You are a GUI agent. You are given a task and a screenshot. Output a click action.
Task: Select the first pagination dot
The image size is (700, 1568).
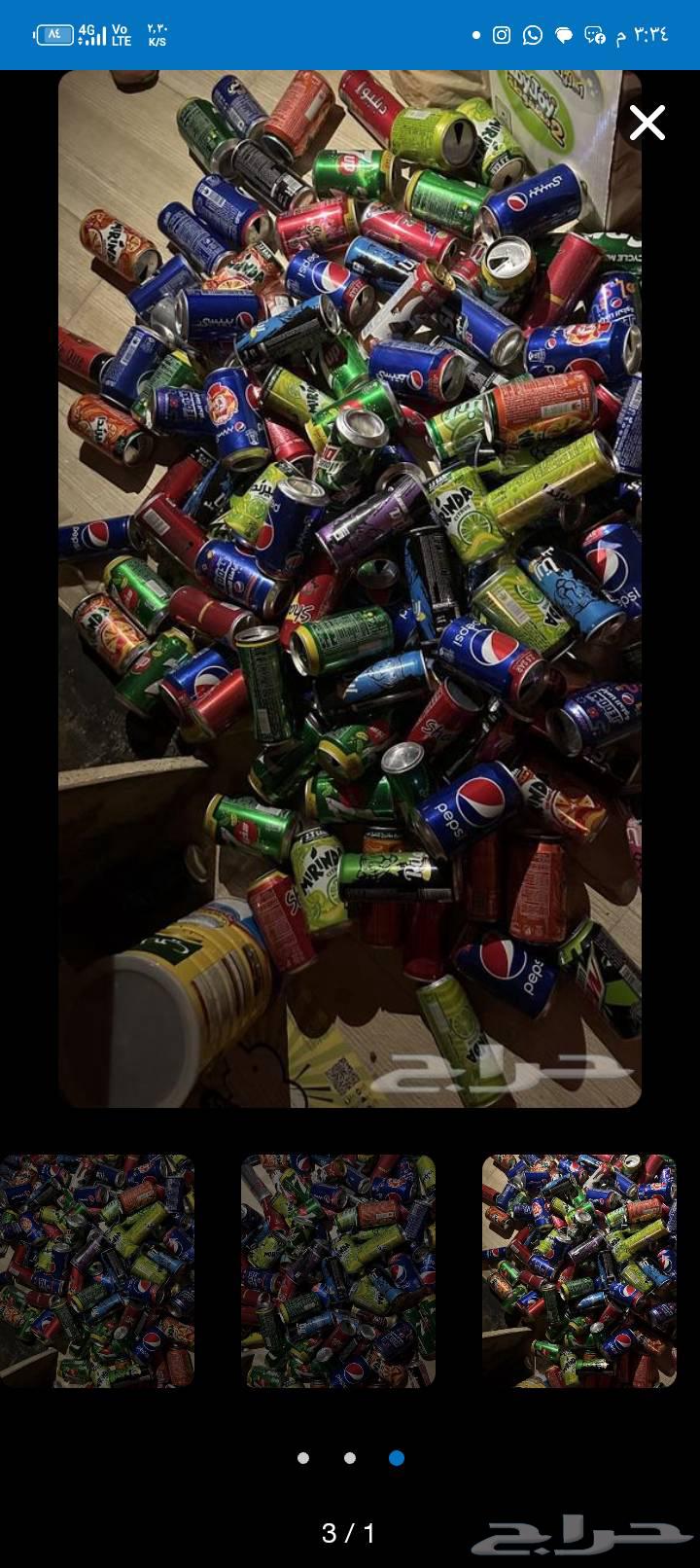click(x=302, y=1458)
